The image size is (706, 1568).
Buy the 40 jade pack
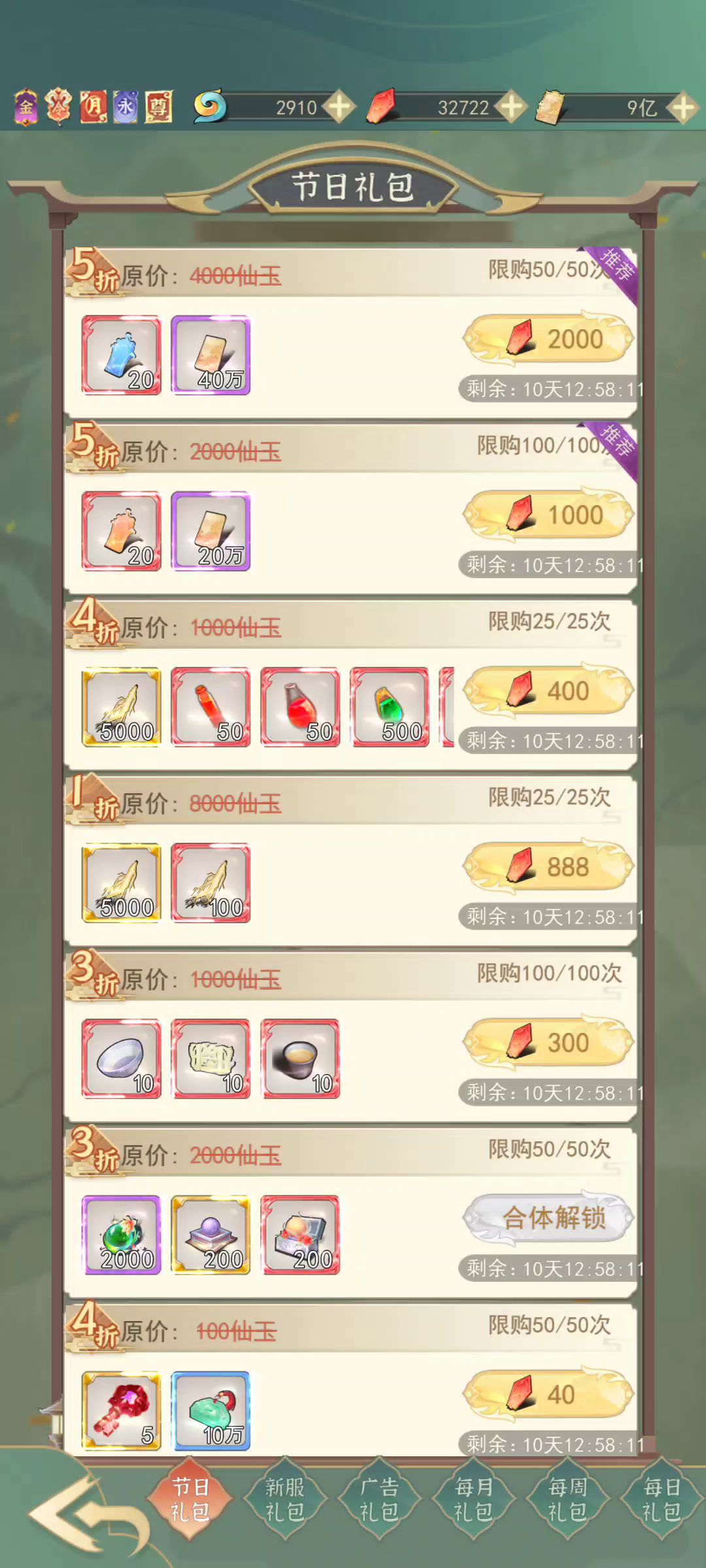pos(548,1394)
